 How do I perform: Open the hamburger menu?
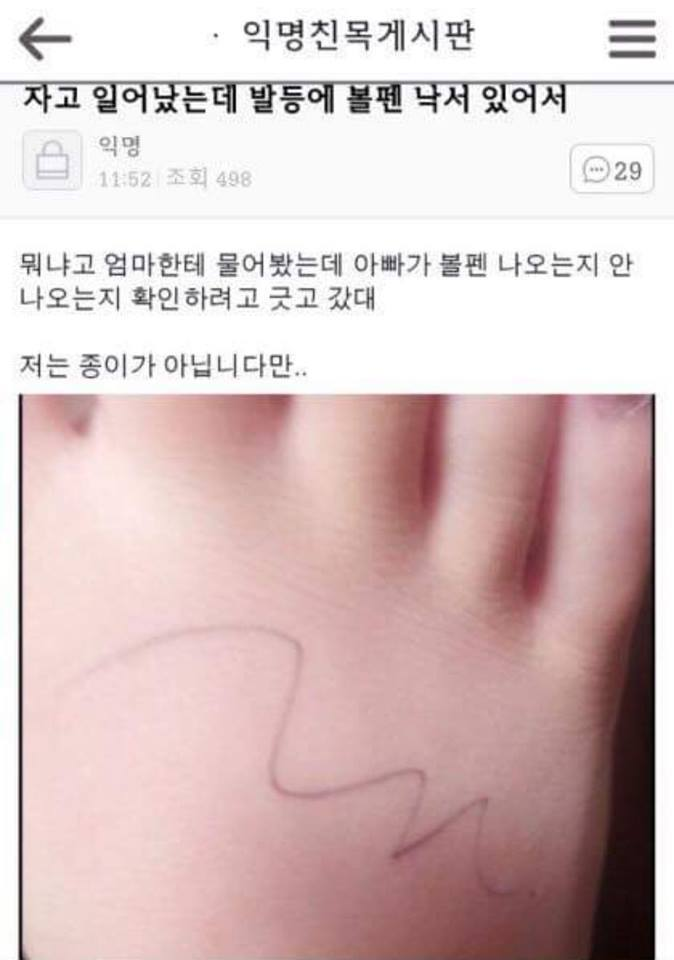(632, 40)
